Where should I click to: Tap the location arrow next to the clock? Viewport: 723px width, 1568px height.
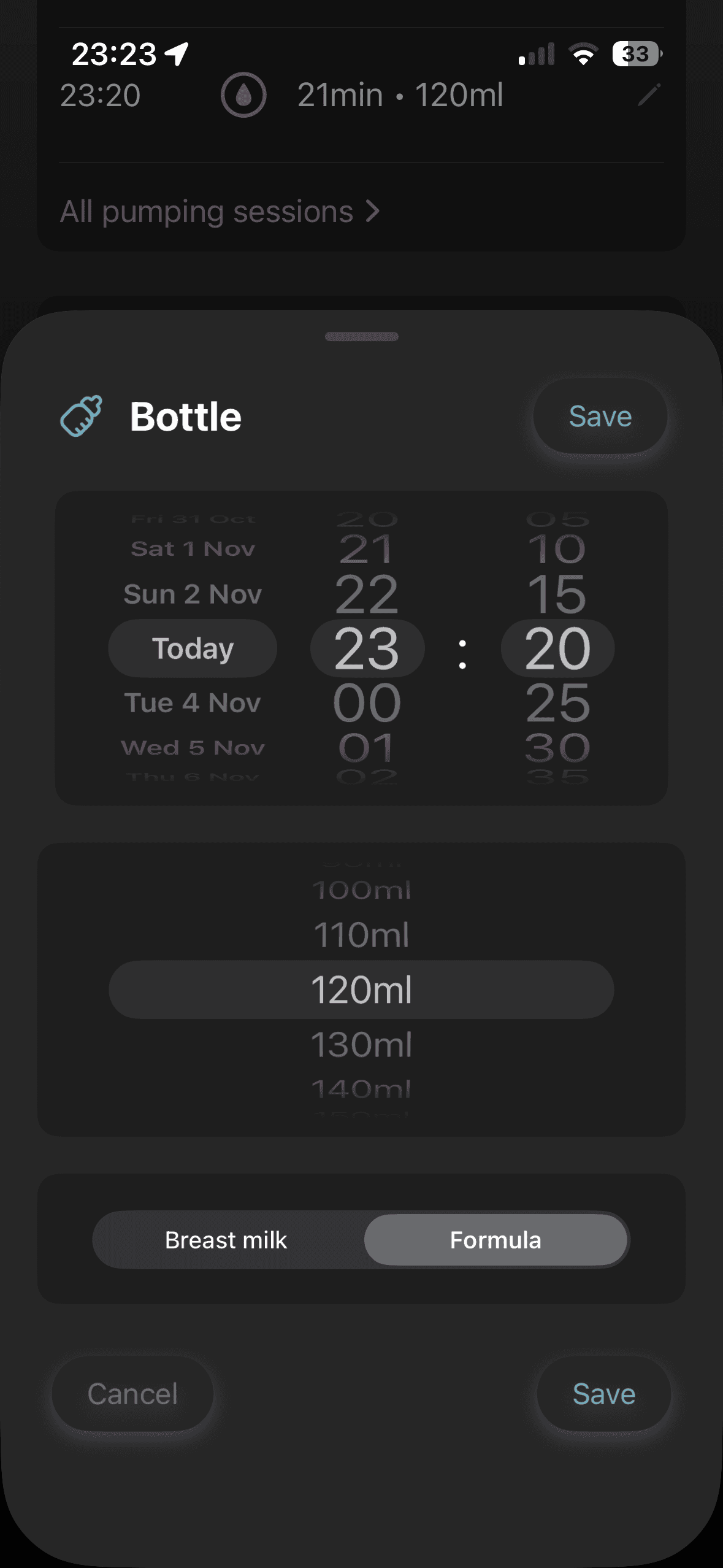pyautogui.click(x=176, y=54)
